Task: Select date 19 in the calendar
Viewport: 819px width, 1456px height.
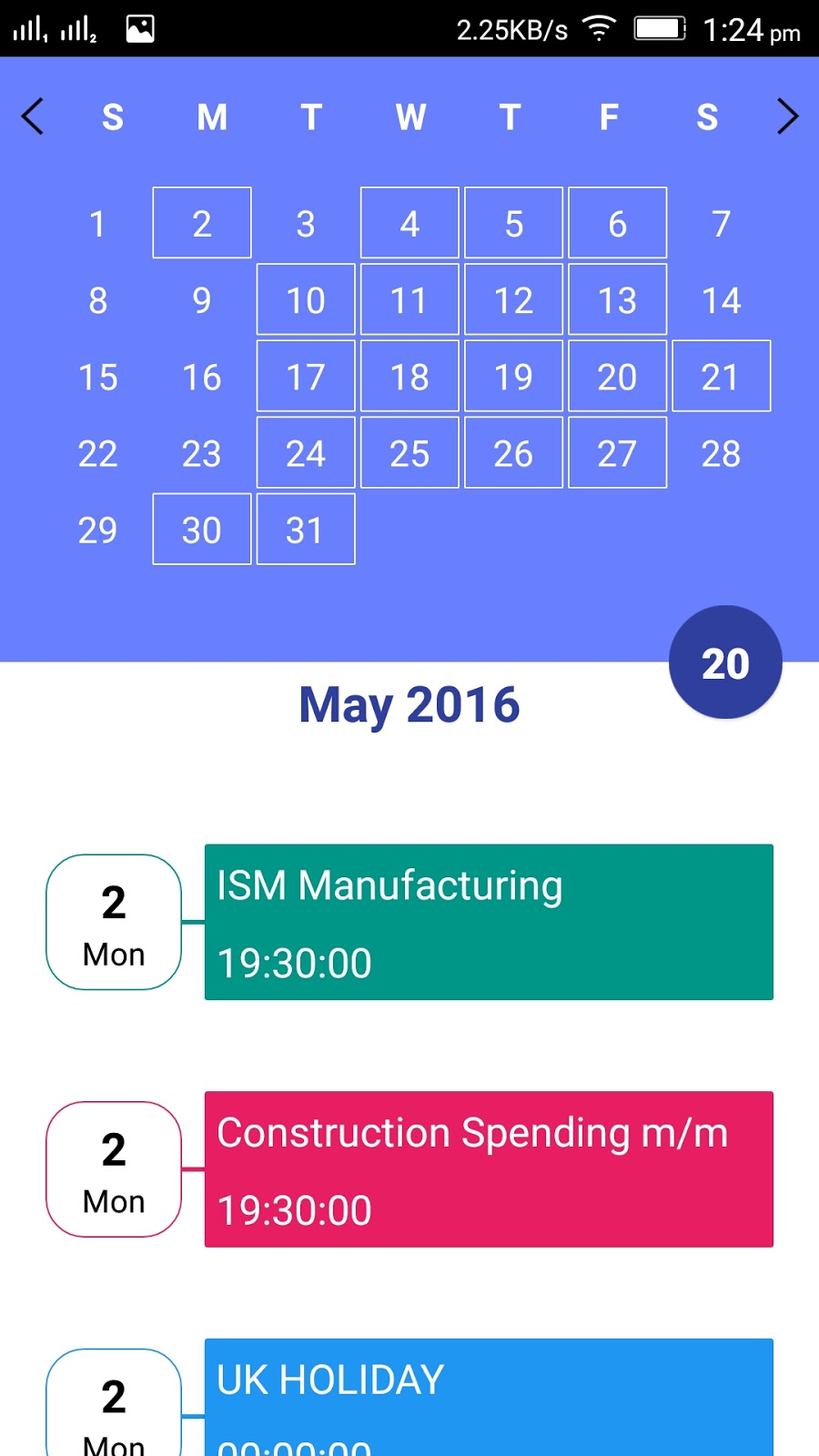Action: point(513,376)
